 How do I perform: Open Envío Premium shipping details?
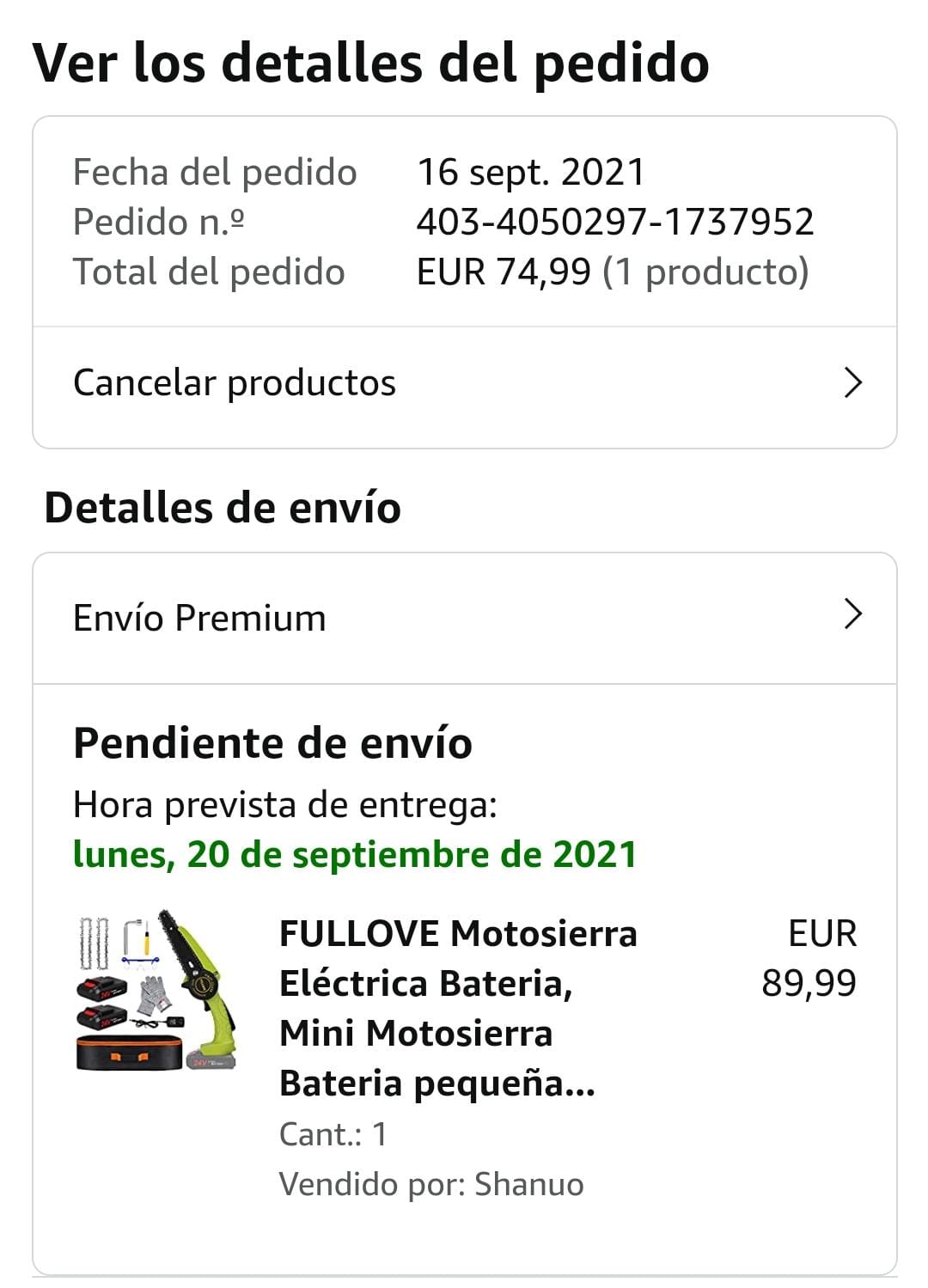(x=464, y=618)
